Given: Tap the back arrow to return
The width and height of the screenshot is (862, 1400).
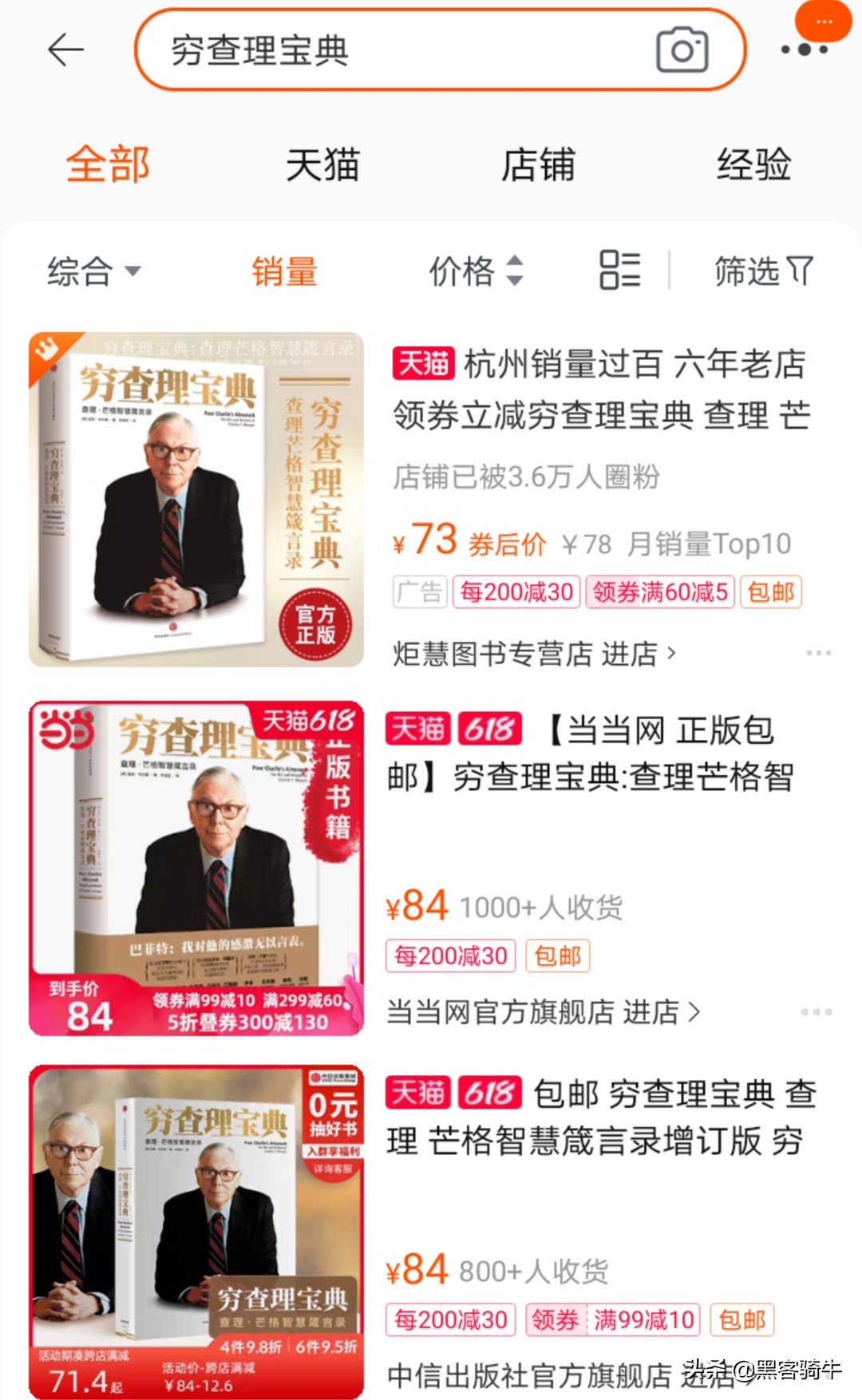Looking at the screenshot, I should (64, 49).
